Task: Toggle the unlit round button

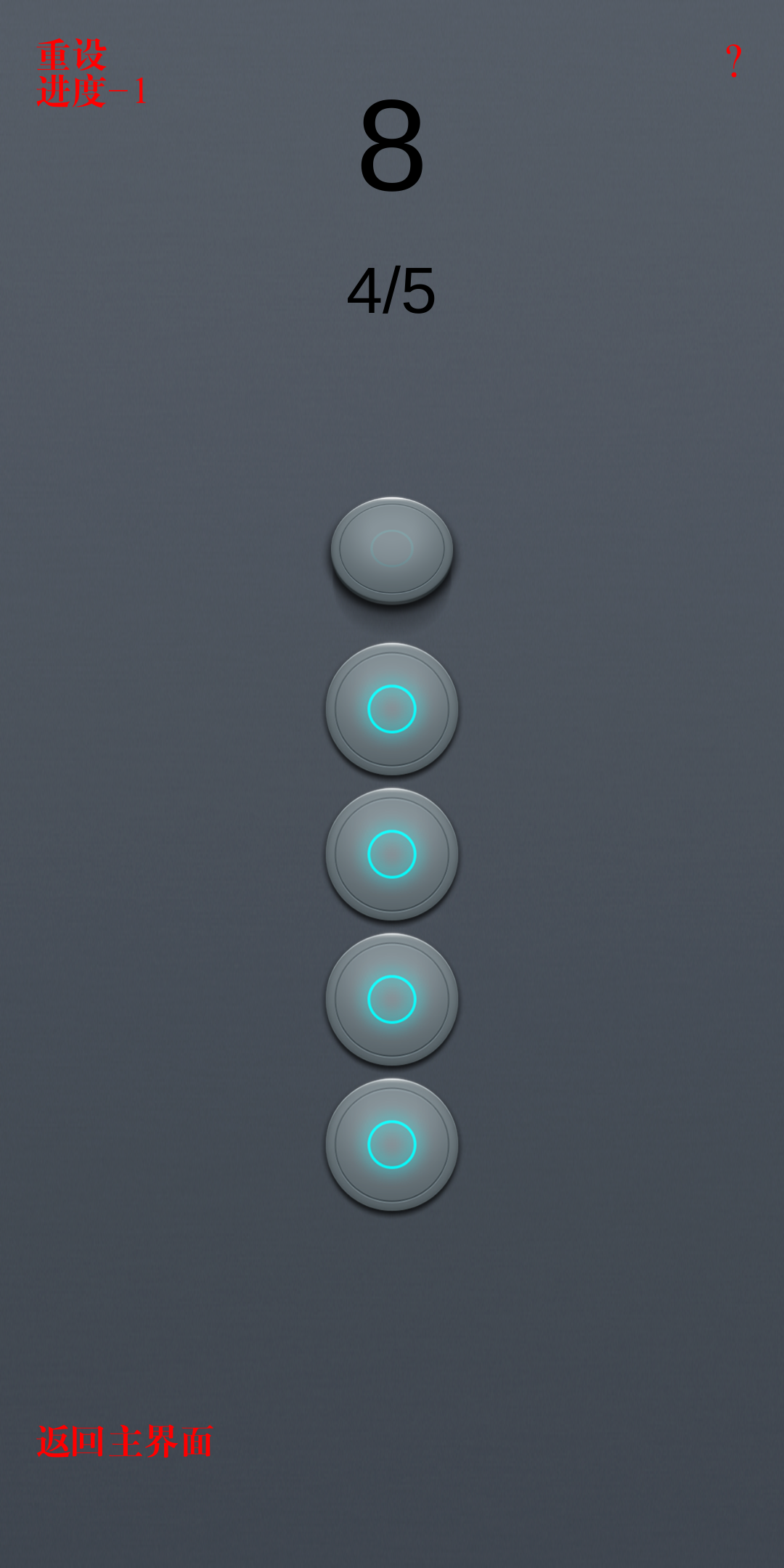Action: tap(392, 549)
